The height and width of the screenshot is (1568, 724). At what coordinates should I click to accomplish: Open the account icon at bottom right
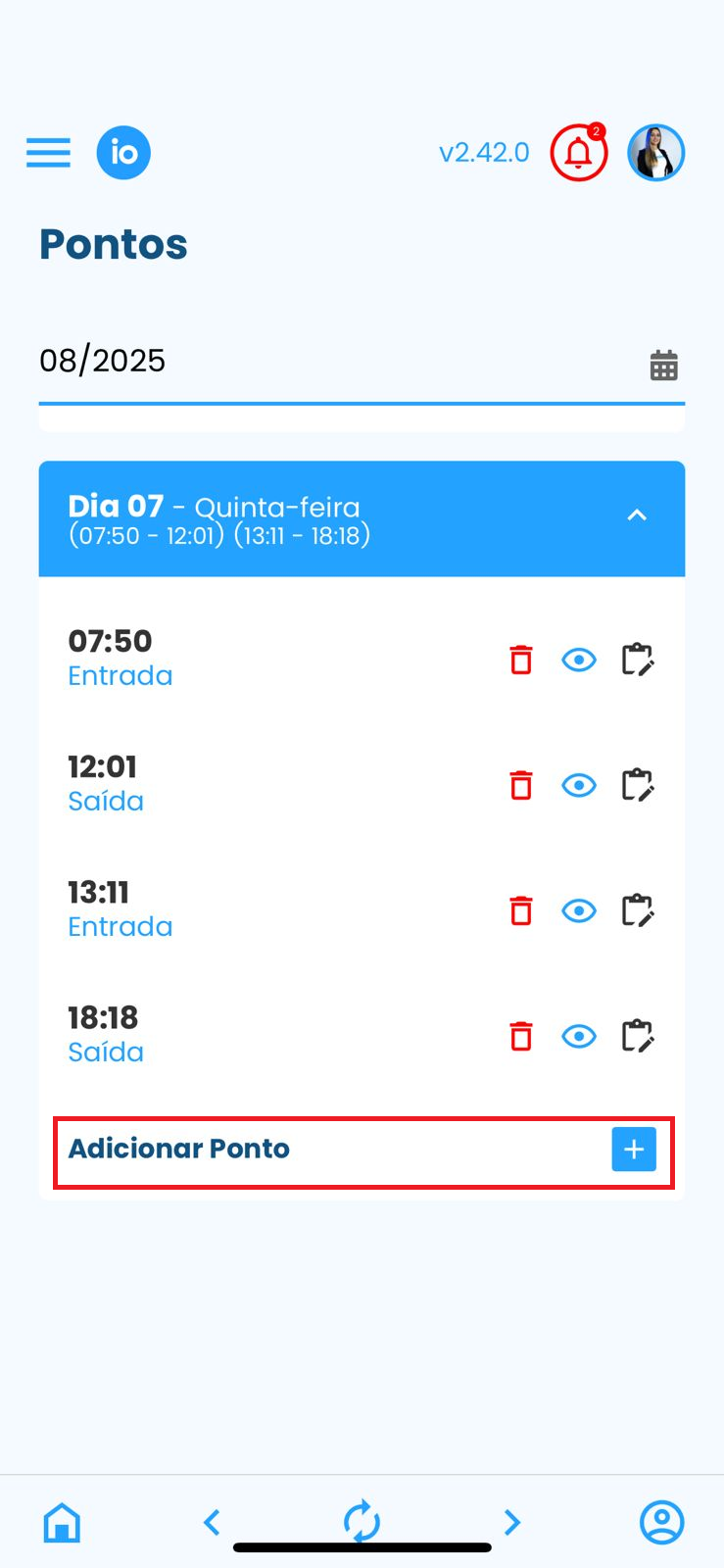pos(661,1522)
